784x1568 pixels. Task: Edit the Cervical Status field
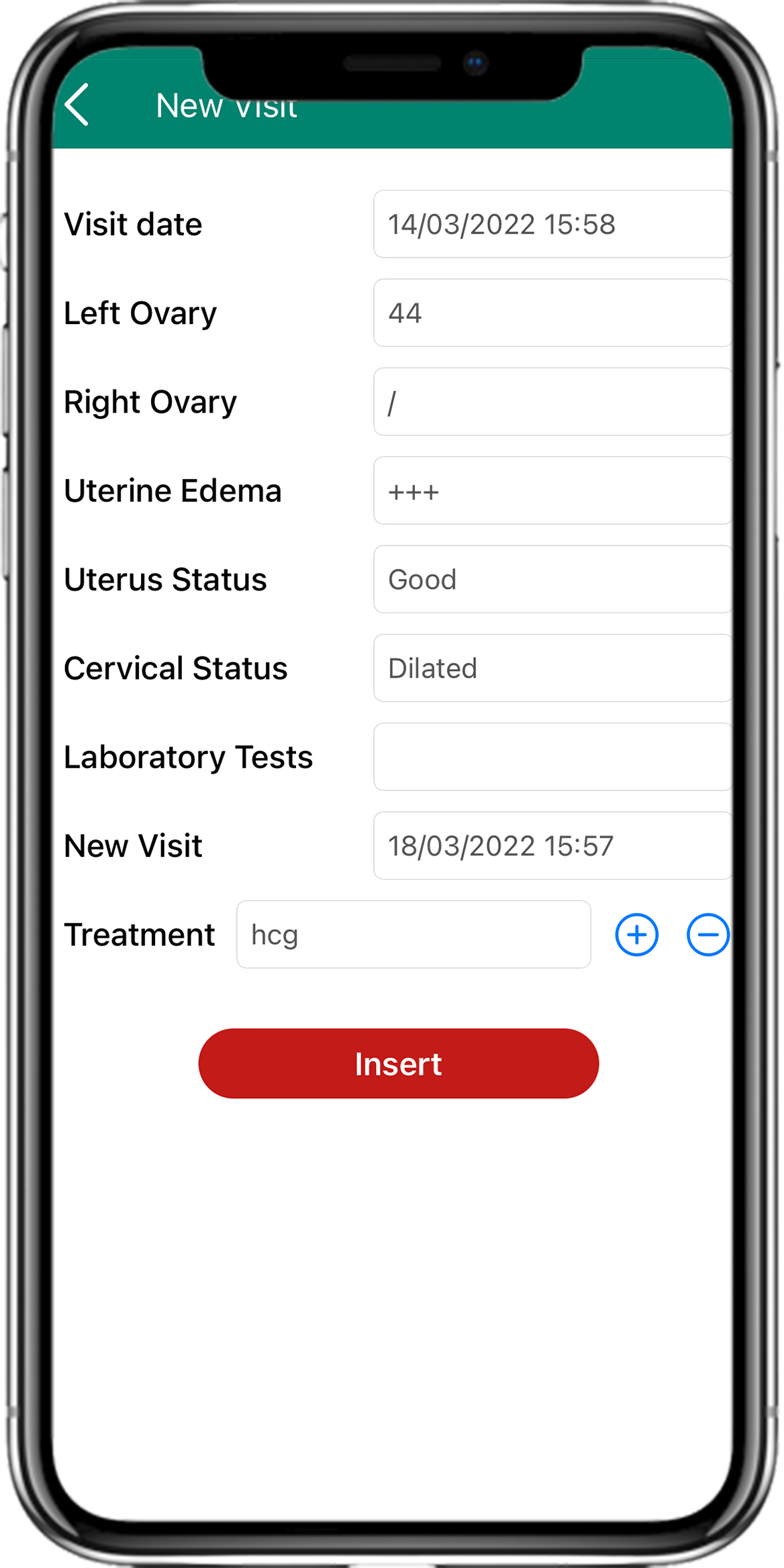point(552,668)
